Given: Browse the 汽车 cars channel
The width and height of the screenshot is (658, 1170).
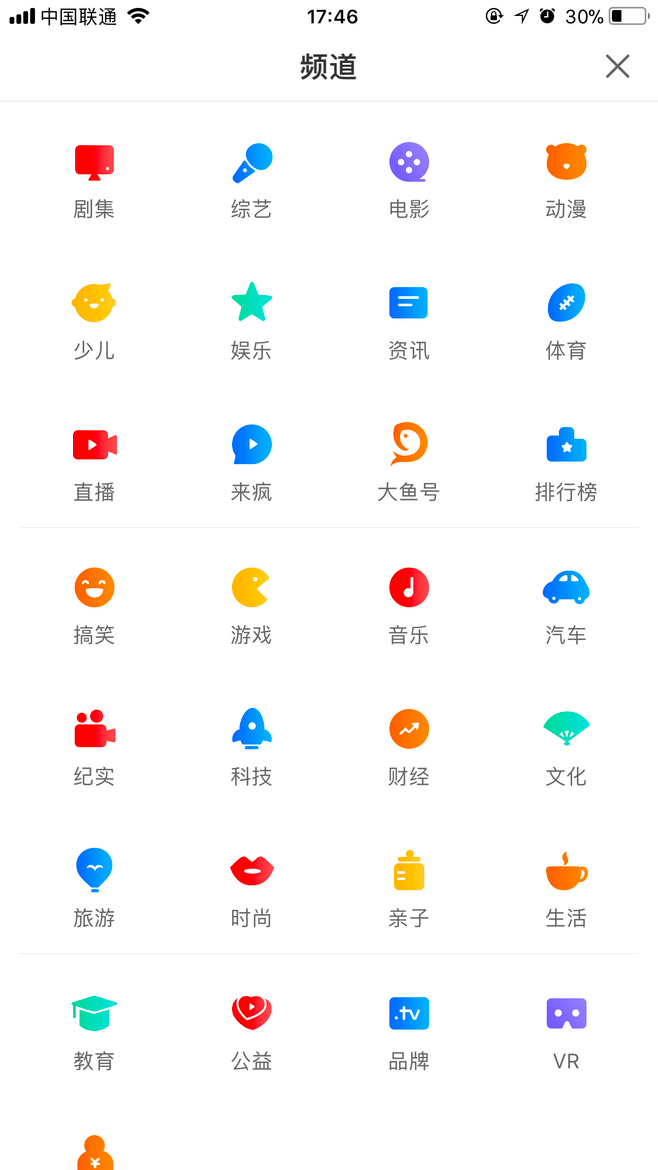Looking at the screenshot, I should (x=566, y=606).
